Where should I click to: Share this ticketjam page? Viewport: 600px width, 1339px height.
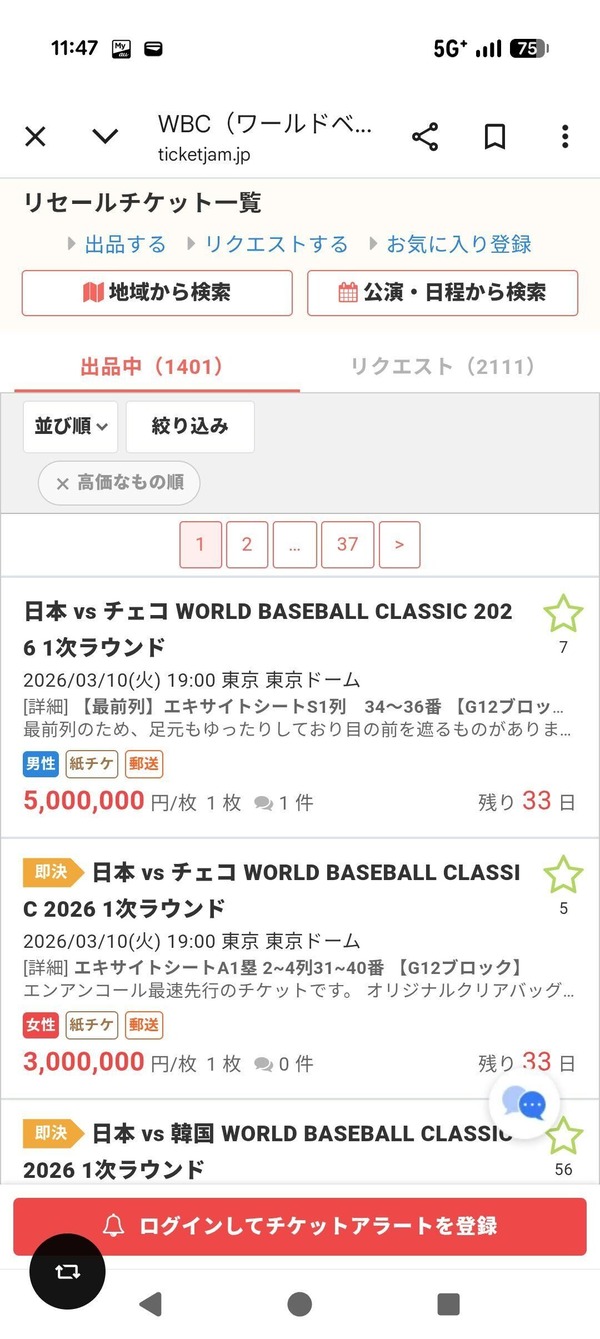pos(425,137)
